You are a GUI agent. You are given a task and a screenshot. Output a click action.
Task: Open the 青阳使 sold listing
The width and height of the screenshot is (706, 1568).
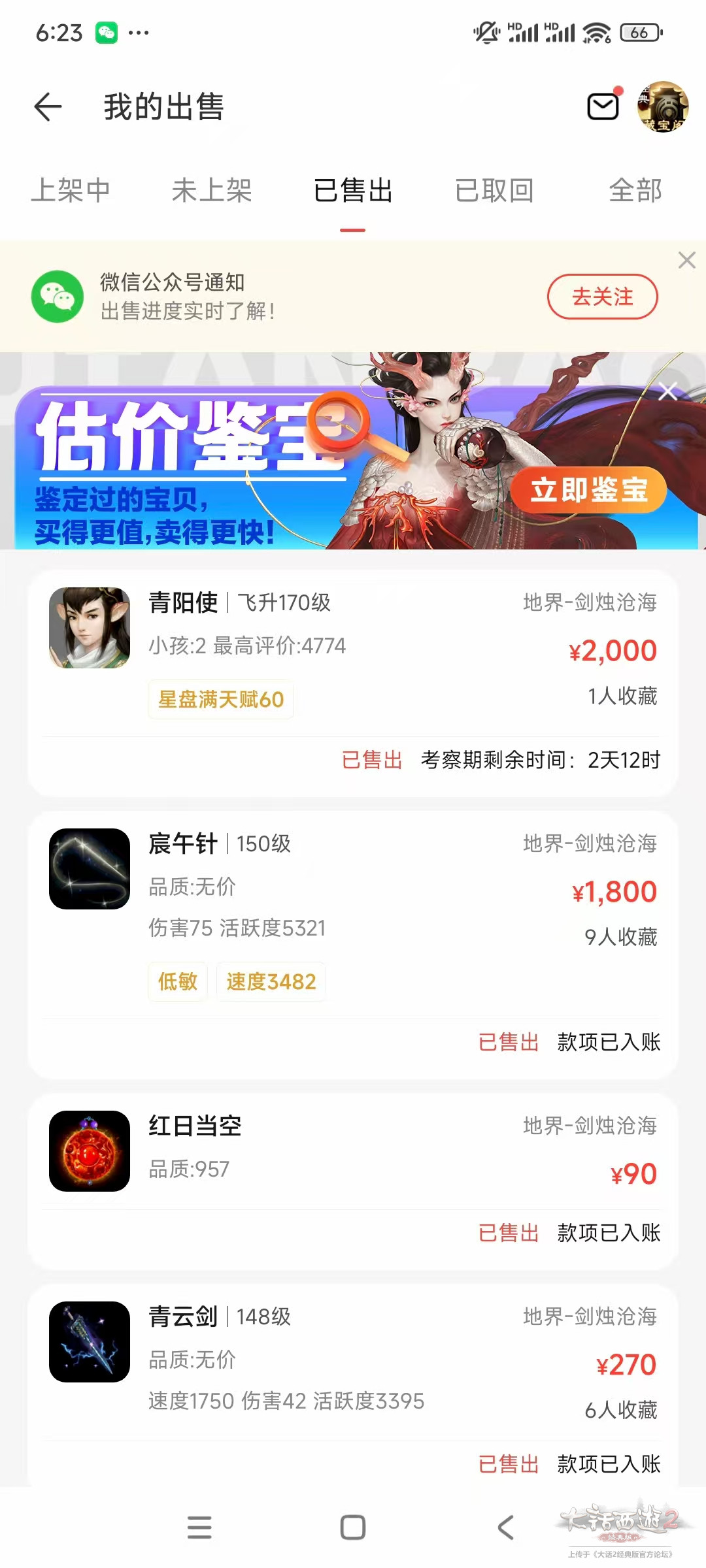tap(353, 653)
